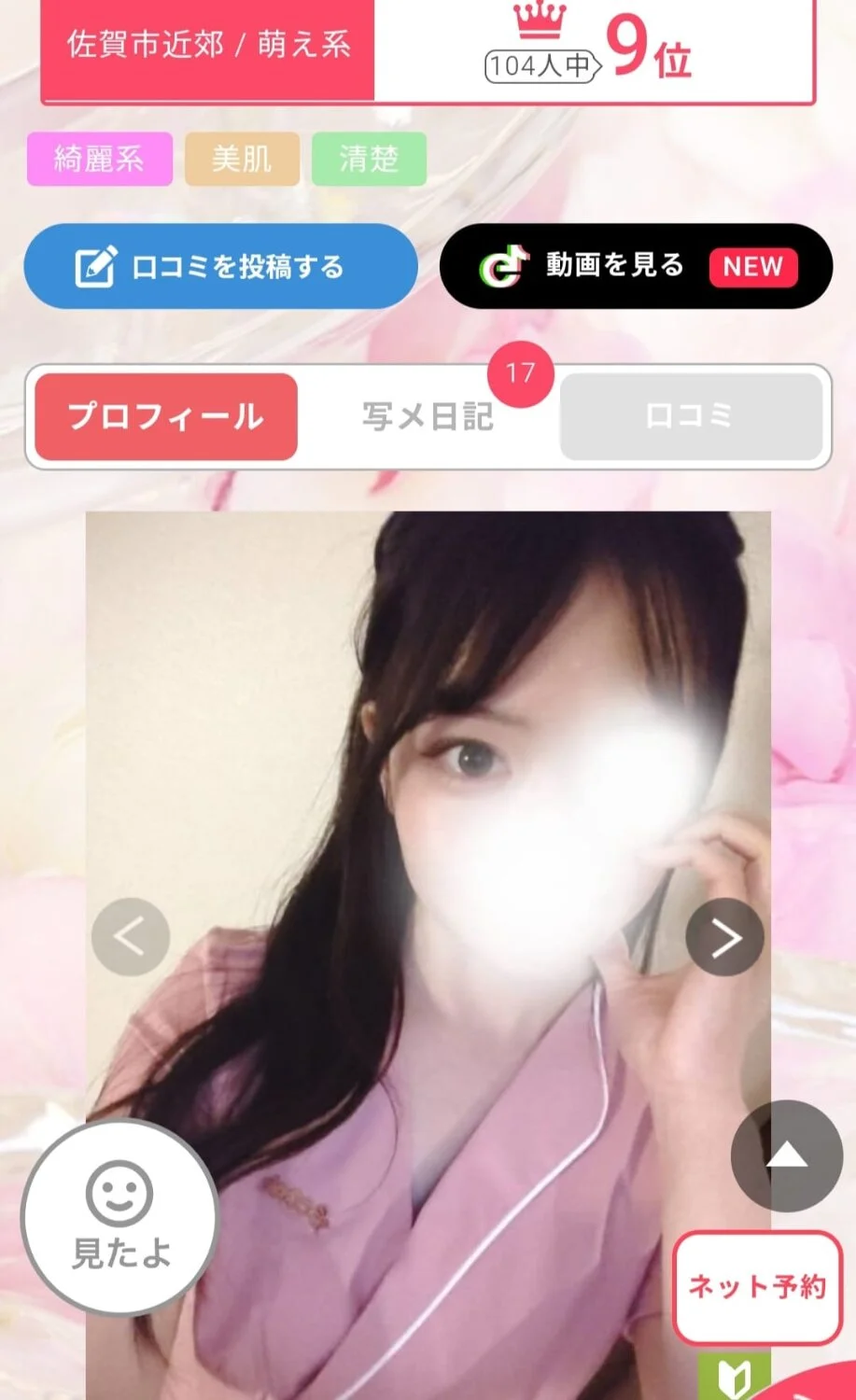This screenshot has height=1400, width=856.
Task: Open ネット予約 online reservation
Action: (757, 1287)
